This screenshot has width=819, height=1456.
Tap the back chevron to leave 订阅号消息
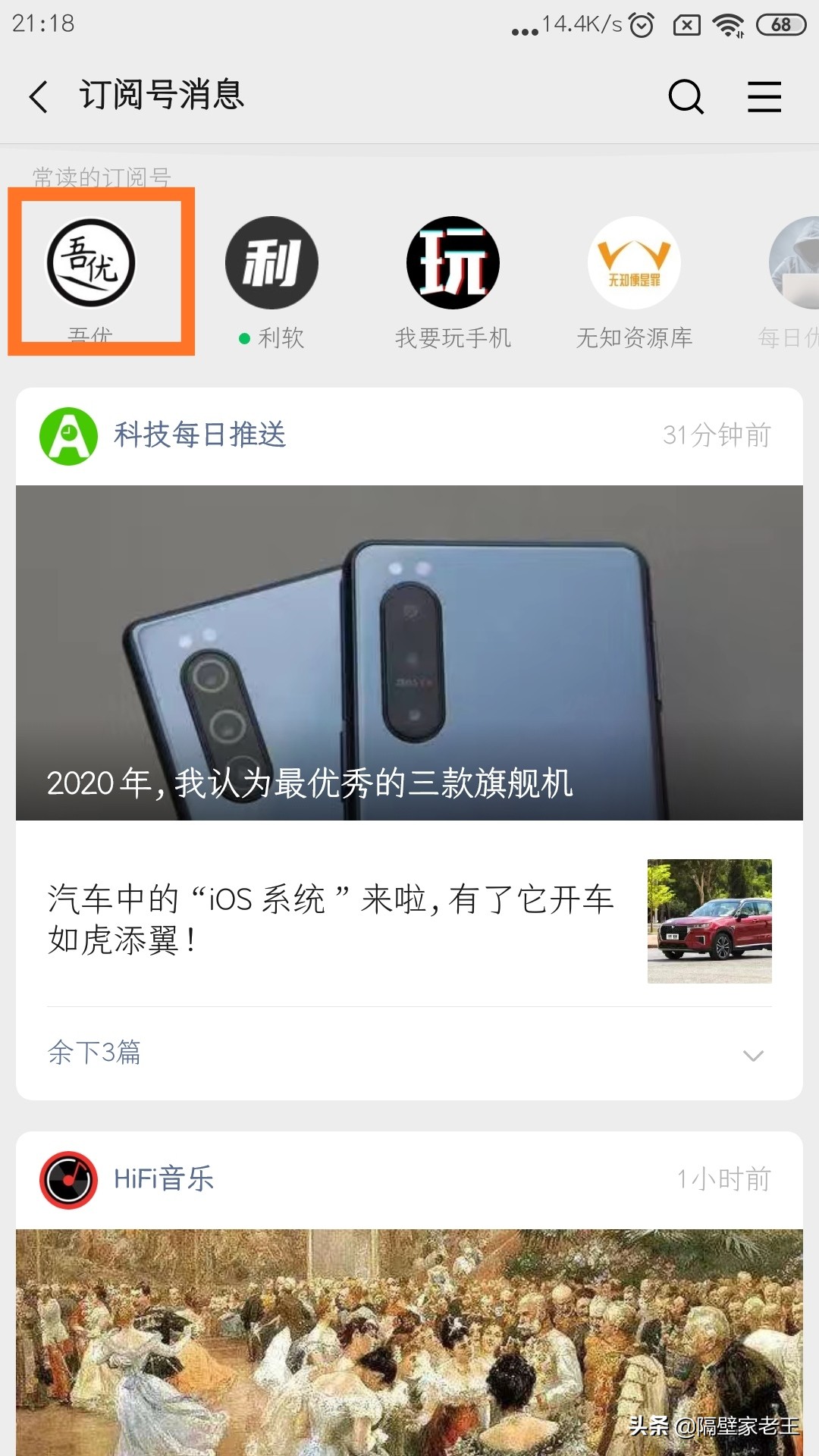(39, 97)
